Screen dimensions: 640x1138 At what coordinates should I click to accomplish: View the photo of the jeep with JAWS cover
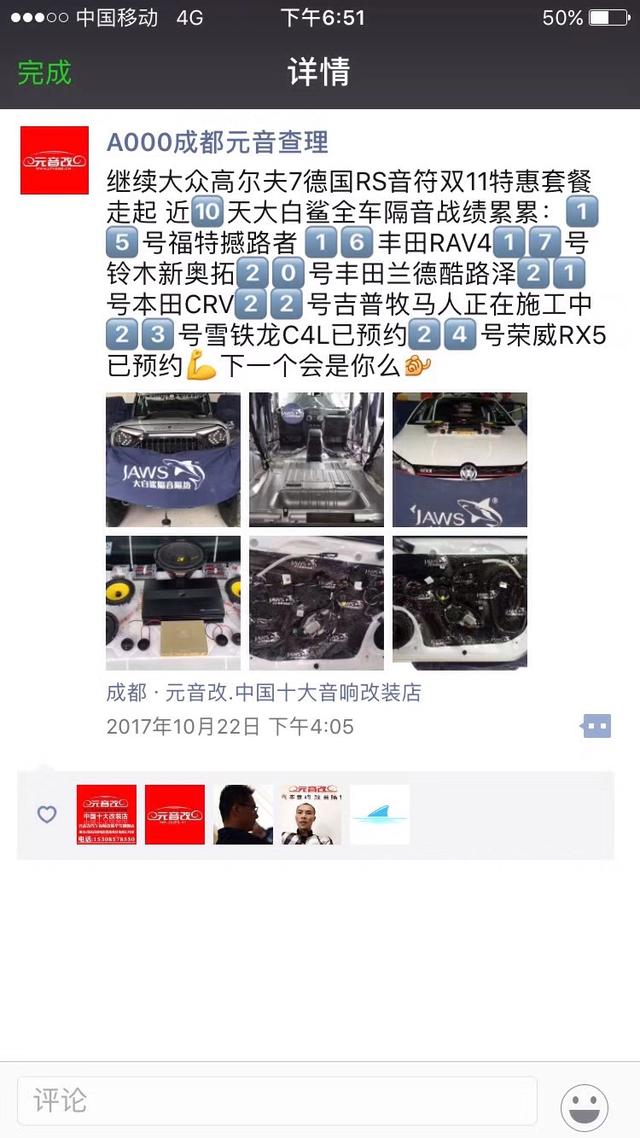coord(173,460)
